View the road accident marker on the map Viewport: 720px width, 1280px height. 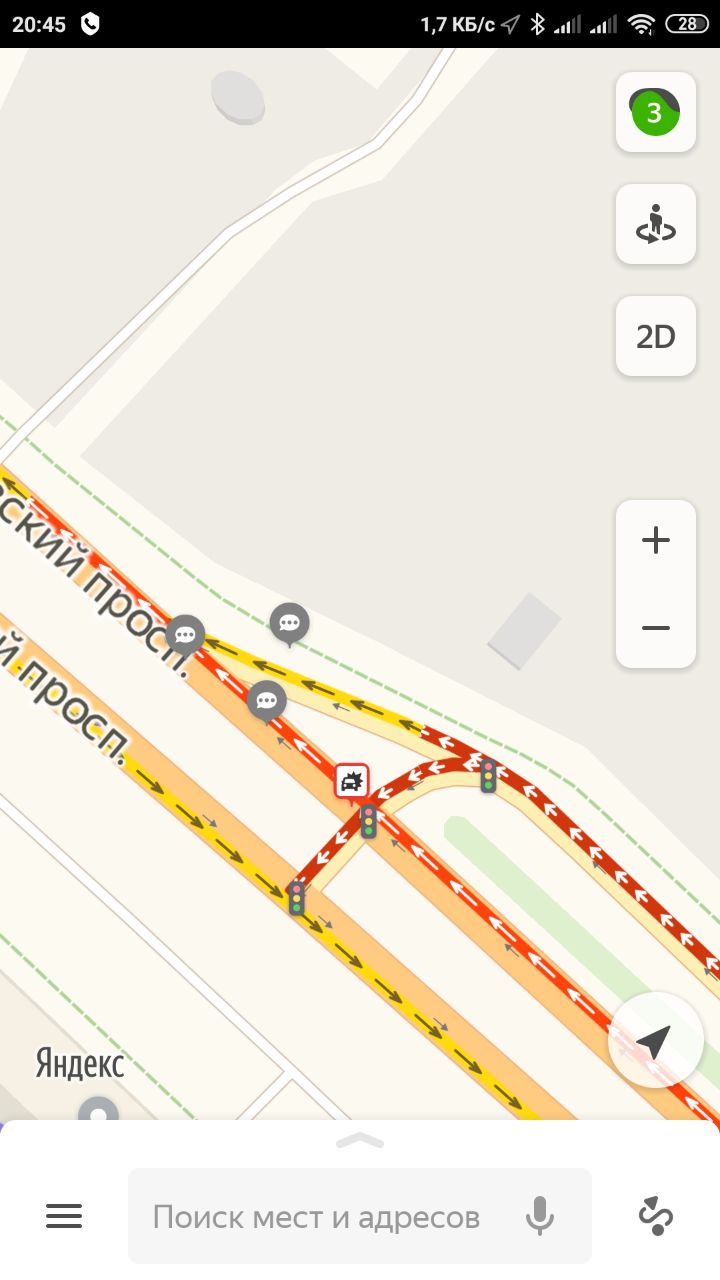click(351, 781)
